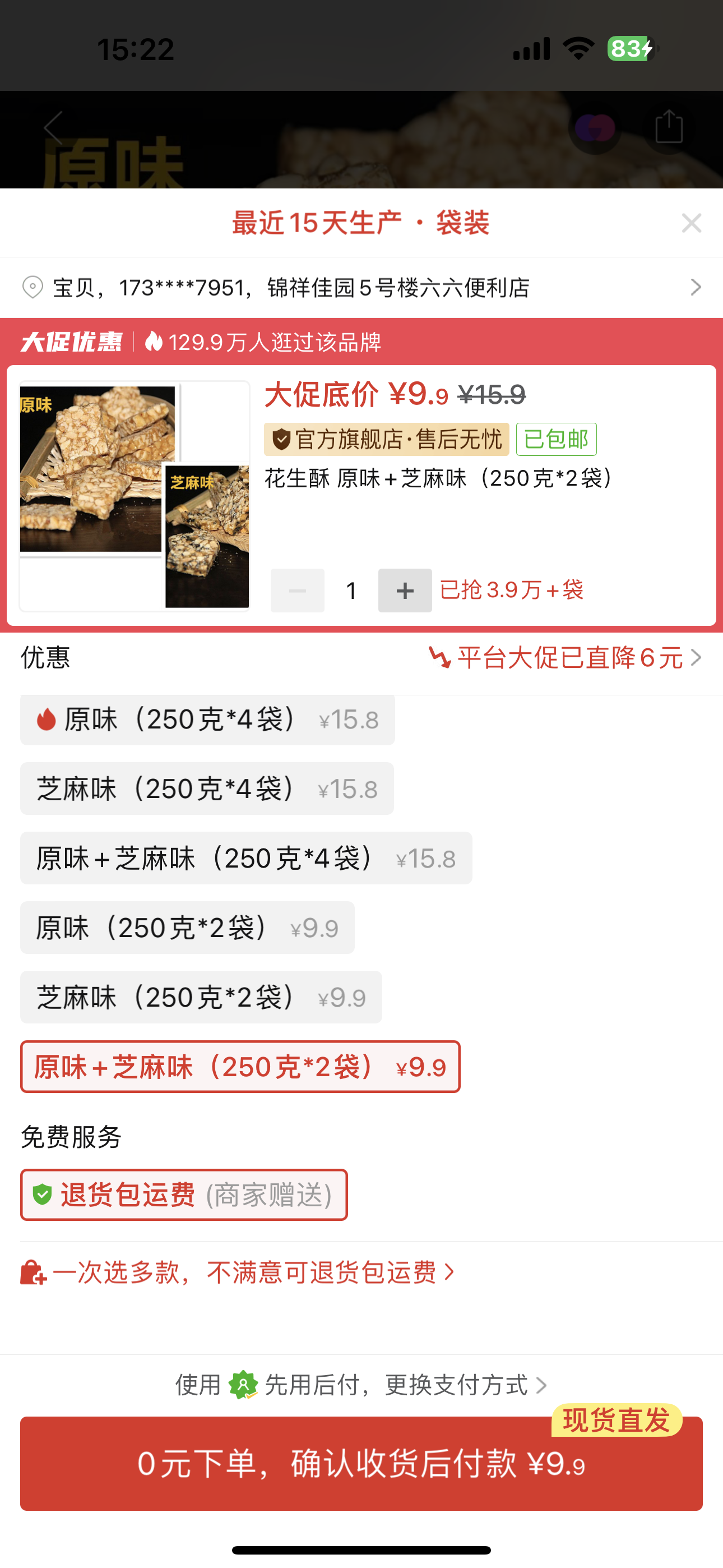
Task: Select 原味（250克*4袋）option
Action: tap(207, 720)
